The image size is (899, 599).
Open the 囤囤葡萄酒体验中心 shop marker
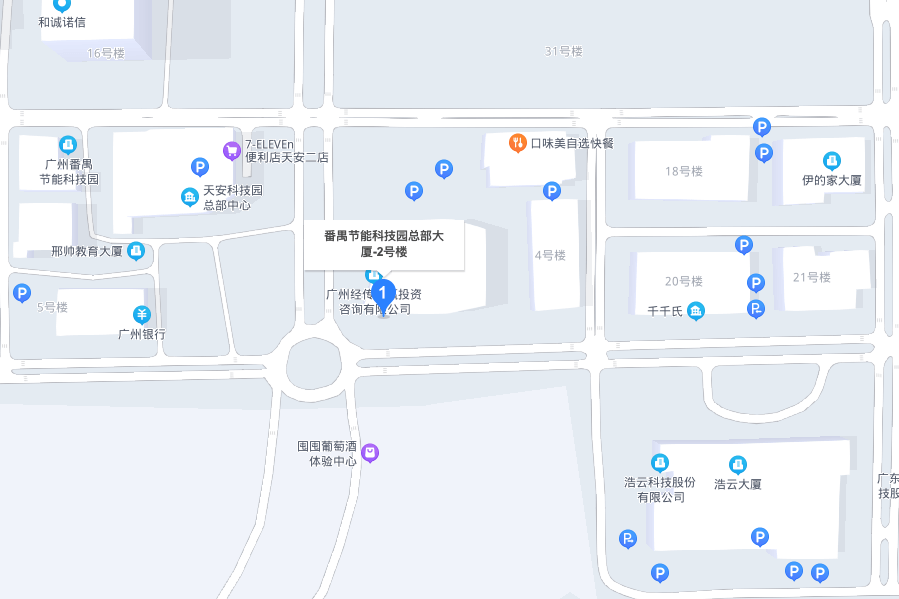point(370,453)
